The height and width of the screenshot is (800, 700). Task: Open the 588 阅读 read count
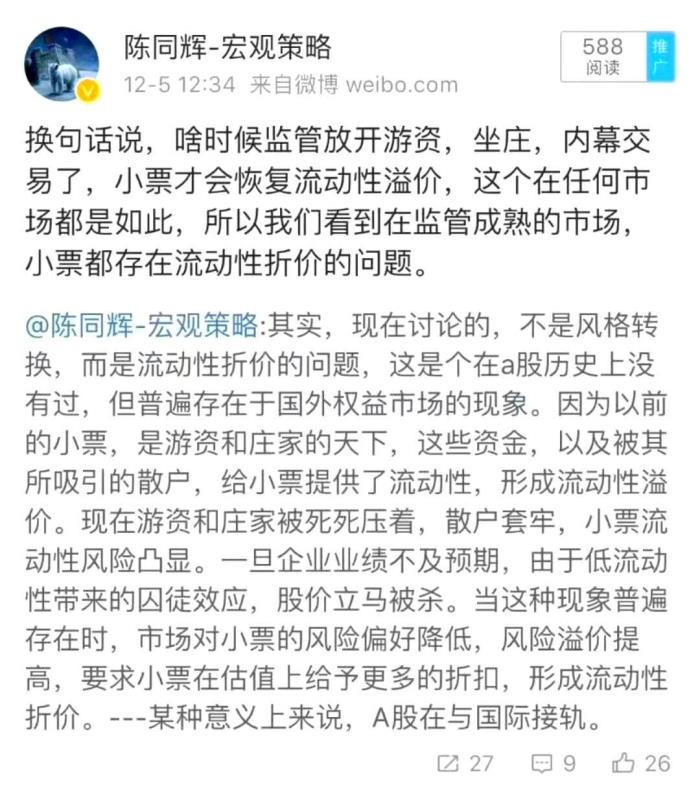[603, 57]
